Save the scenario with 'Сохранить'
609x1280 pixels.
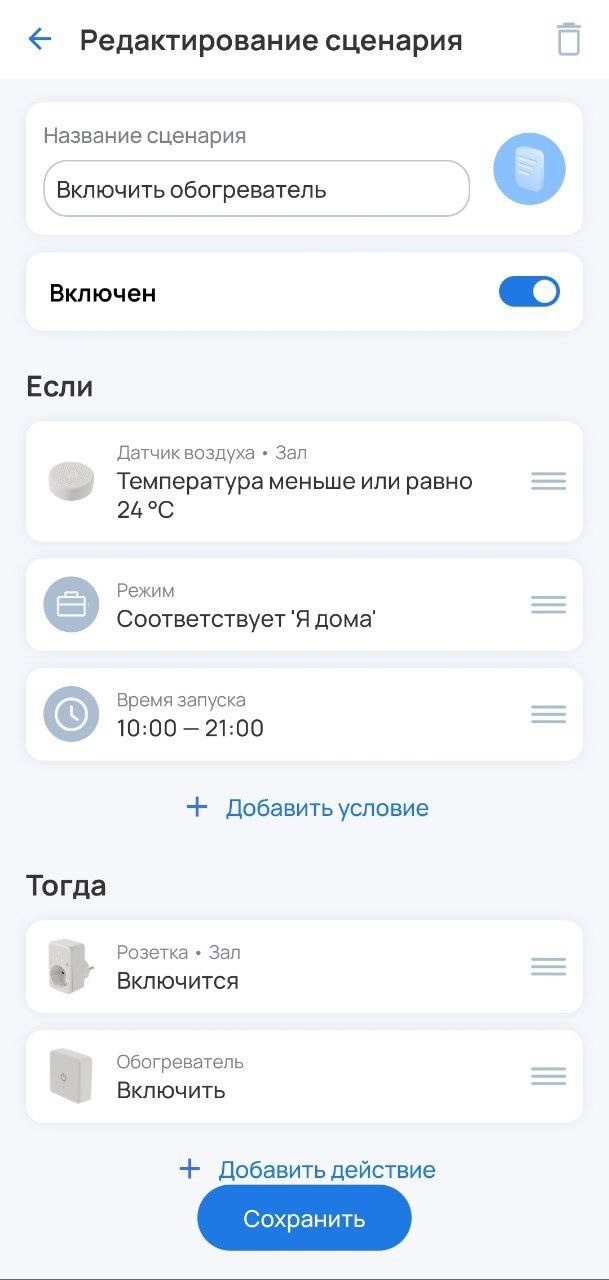tap(304, 1219)
